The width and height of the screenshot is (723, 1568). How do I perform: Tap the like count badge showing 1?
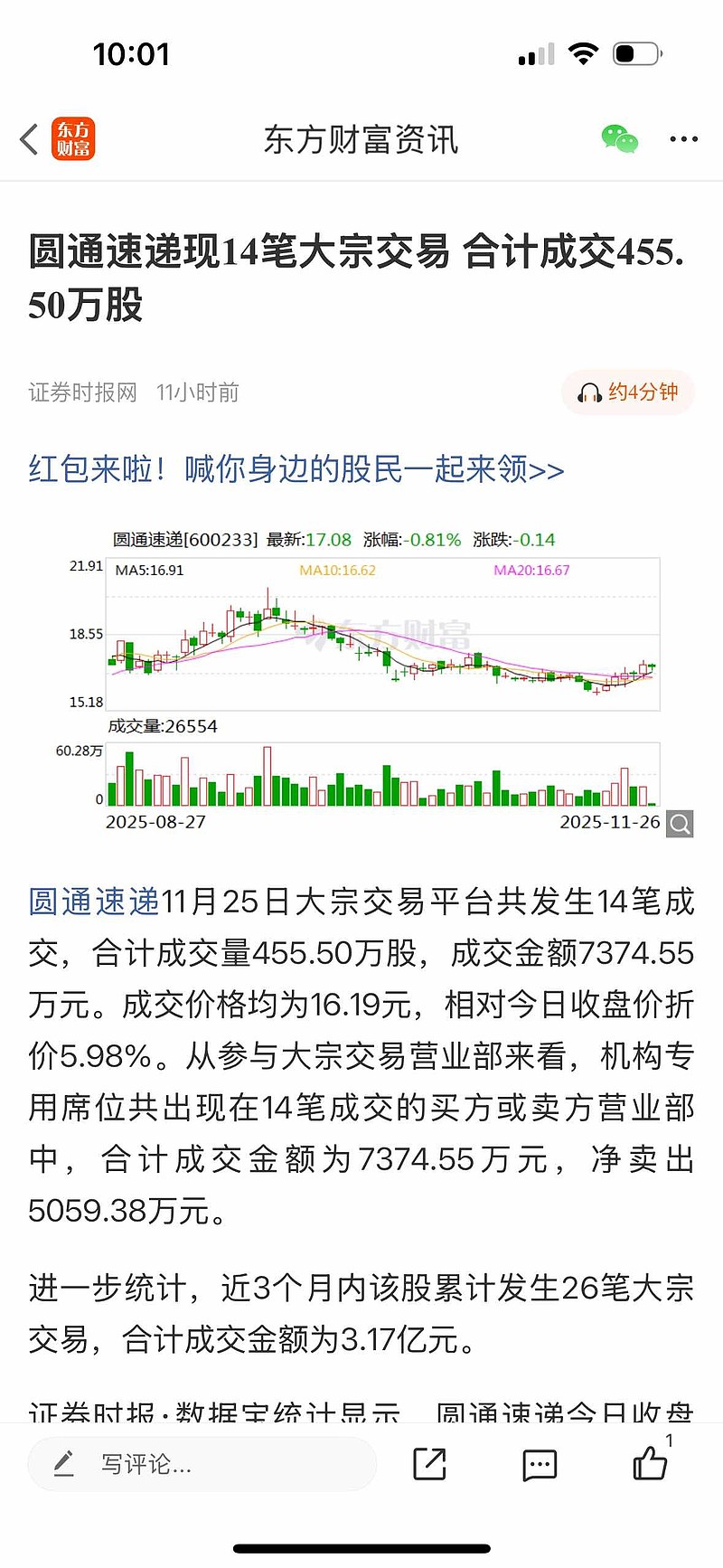(669, 1438)
